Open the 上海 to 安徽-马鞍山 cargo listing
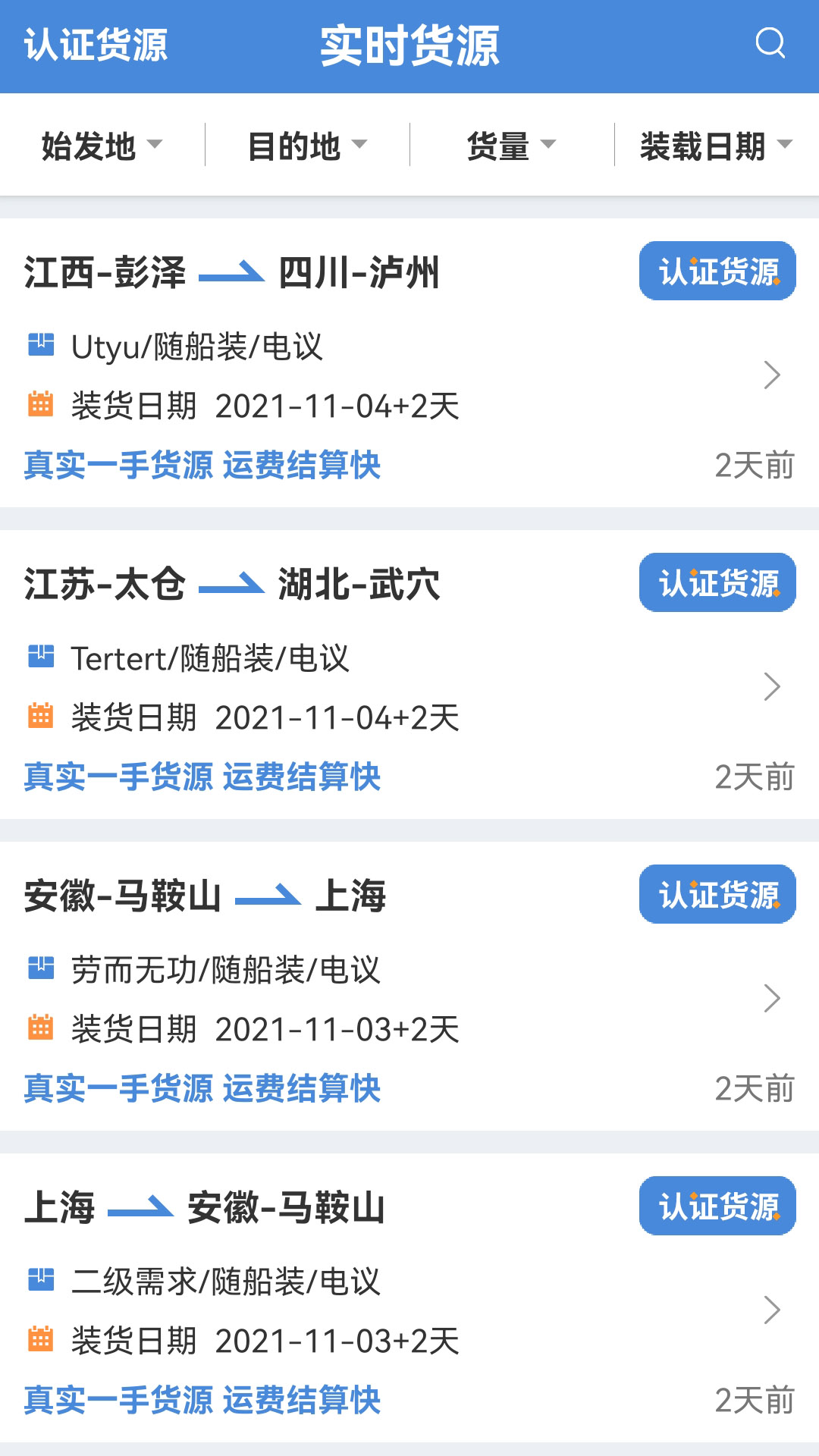The image size is (819, 1456). pos(409,1298)
